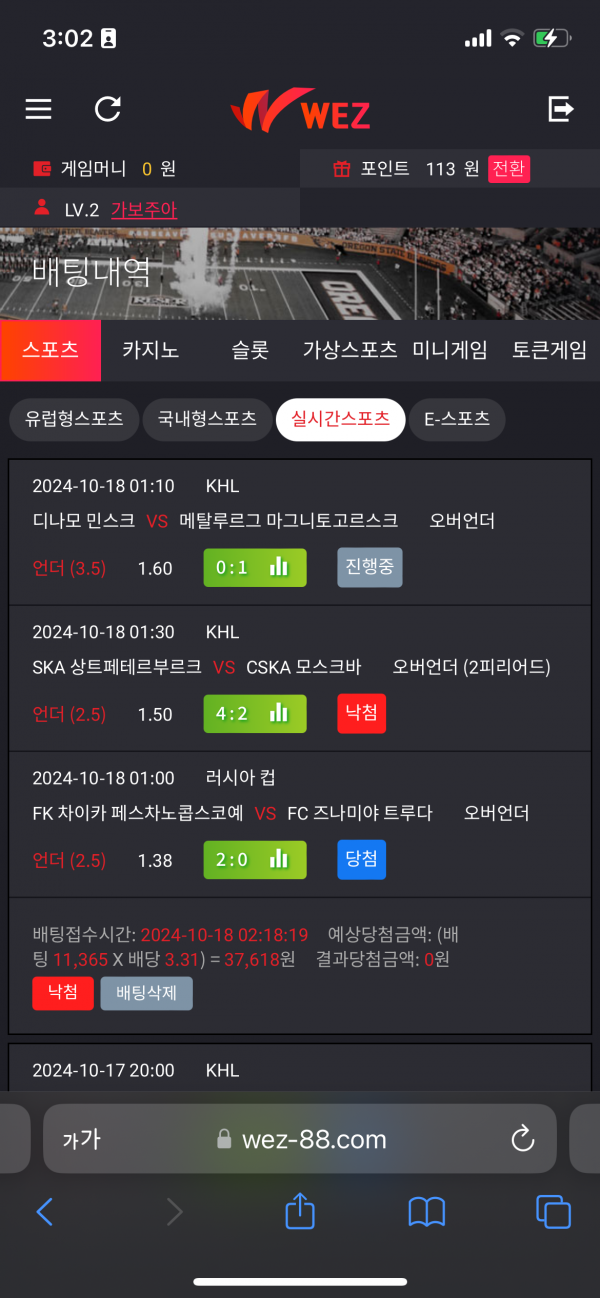The width and height of the screenshot is (600, 1298).
Task: Select the 유럽형스포츠 chip
Action: 74,420
